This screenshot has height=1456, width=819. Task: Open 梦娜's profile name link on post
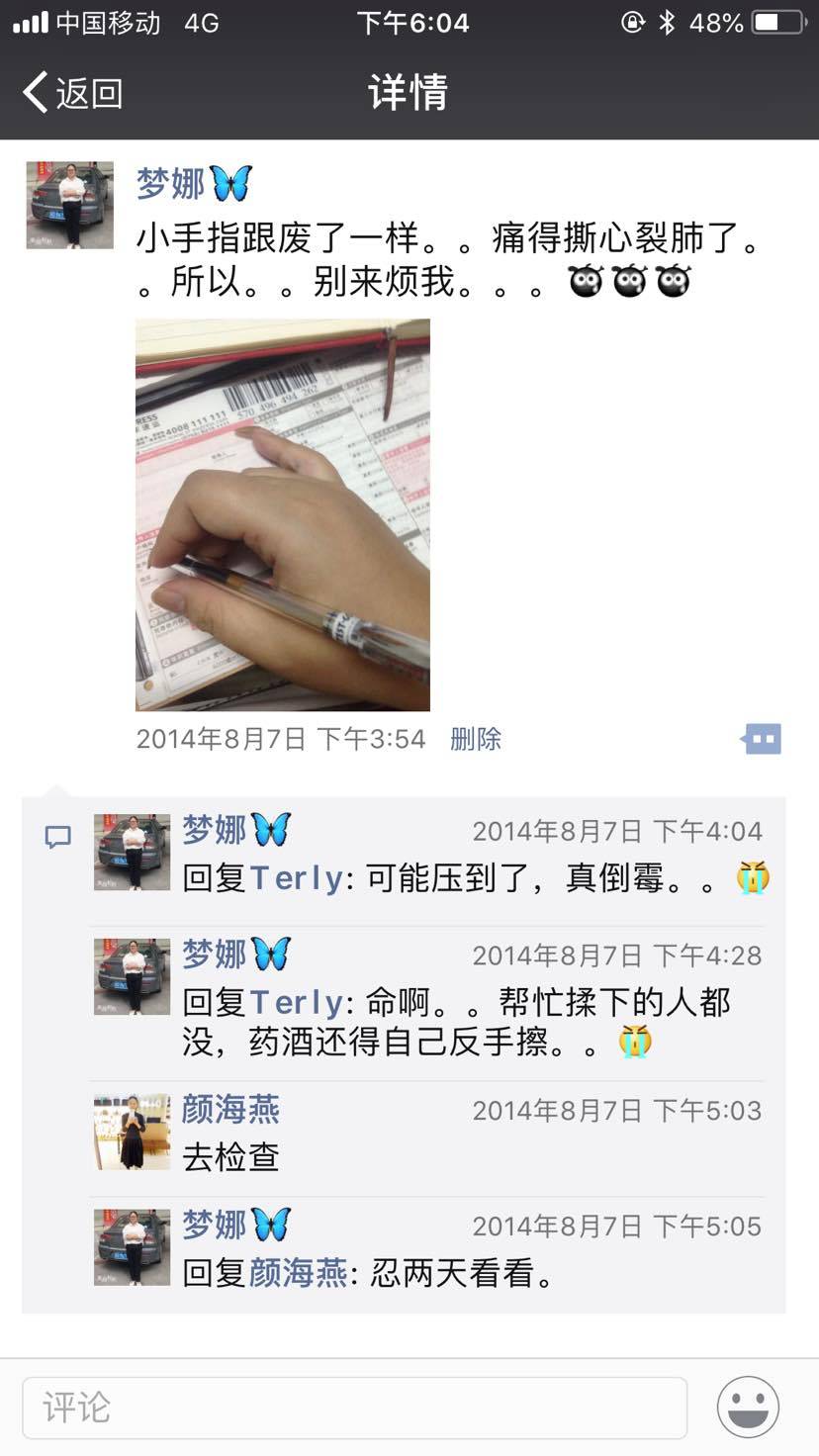pos(171,183)
